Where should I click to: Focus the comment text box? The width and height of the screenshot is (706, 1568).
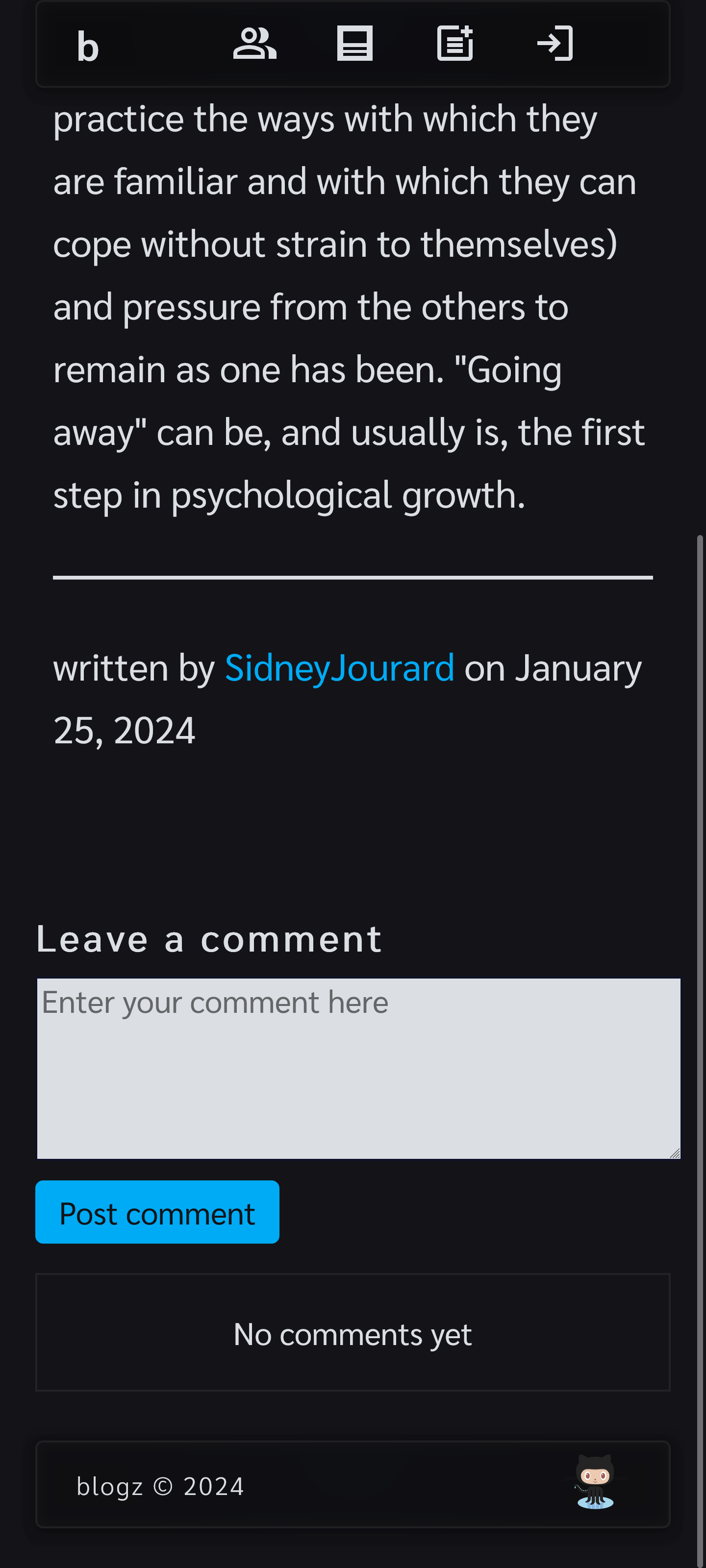(x=358, y=1068)
